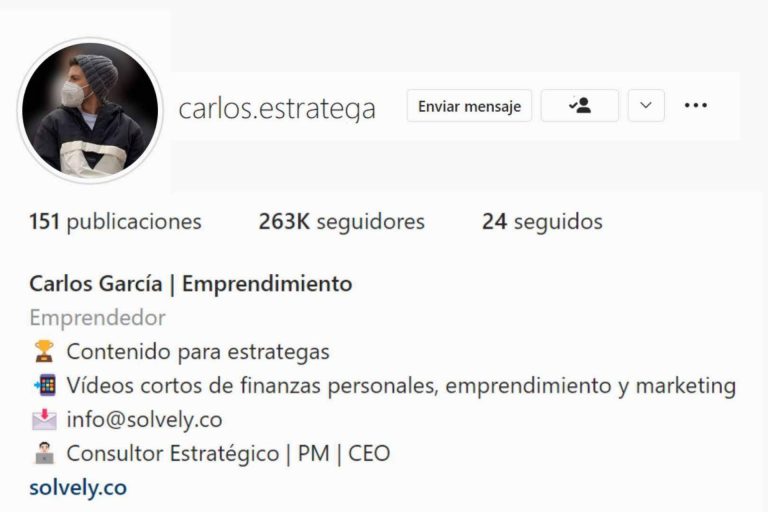Open the following status button

(x=580, y=106)
